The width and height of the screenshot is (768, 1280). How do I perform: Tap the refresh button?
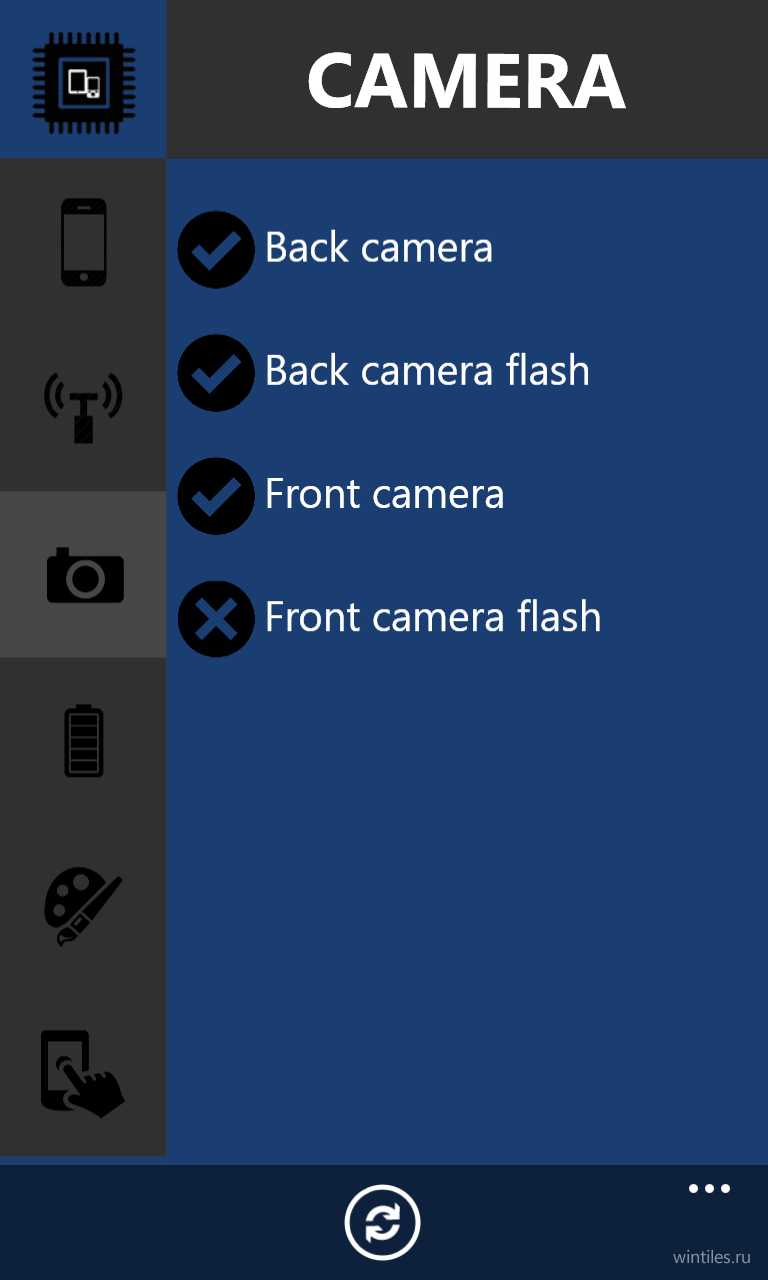point(383,1222)
